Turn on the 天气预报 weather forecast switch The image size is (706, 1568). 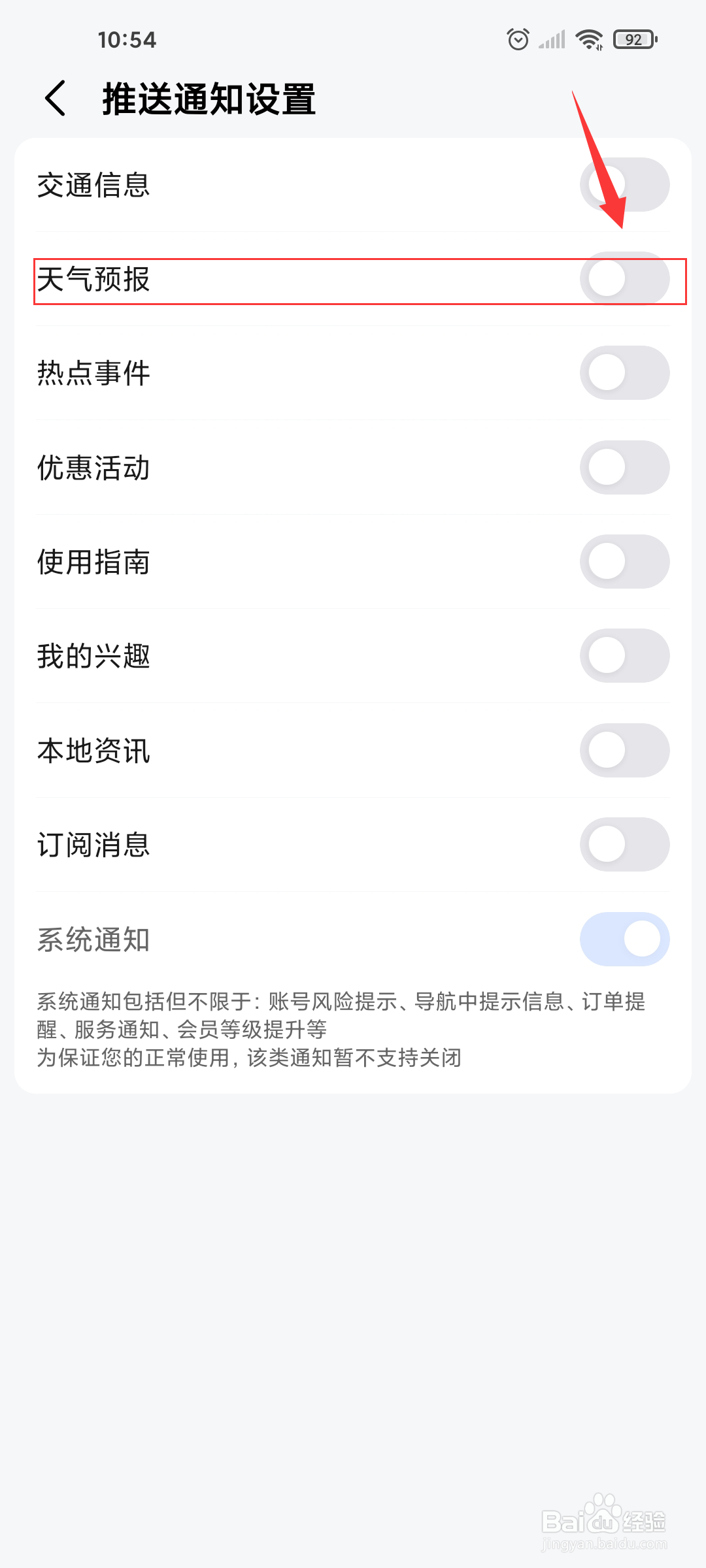click(x=624, y=279)
